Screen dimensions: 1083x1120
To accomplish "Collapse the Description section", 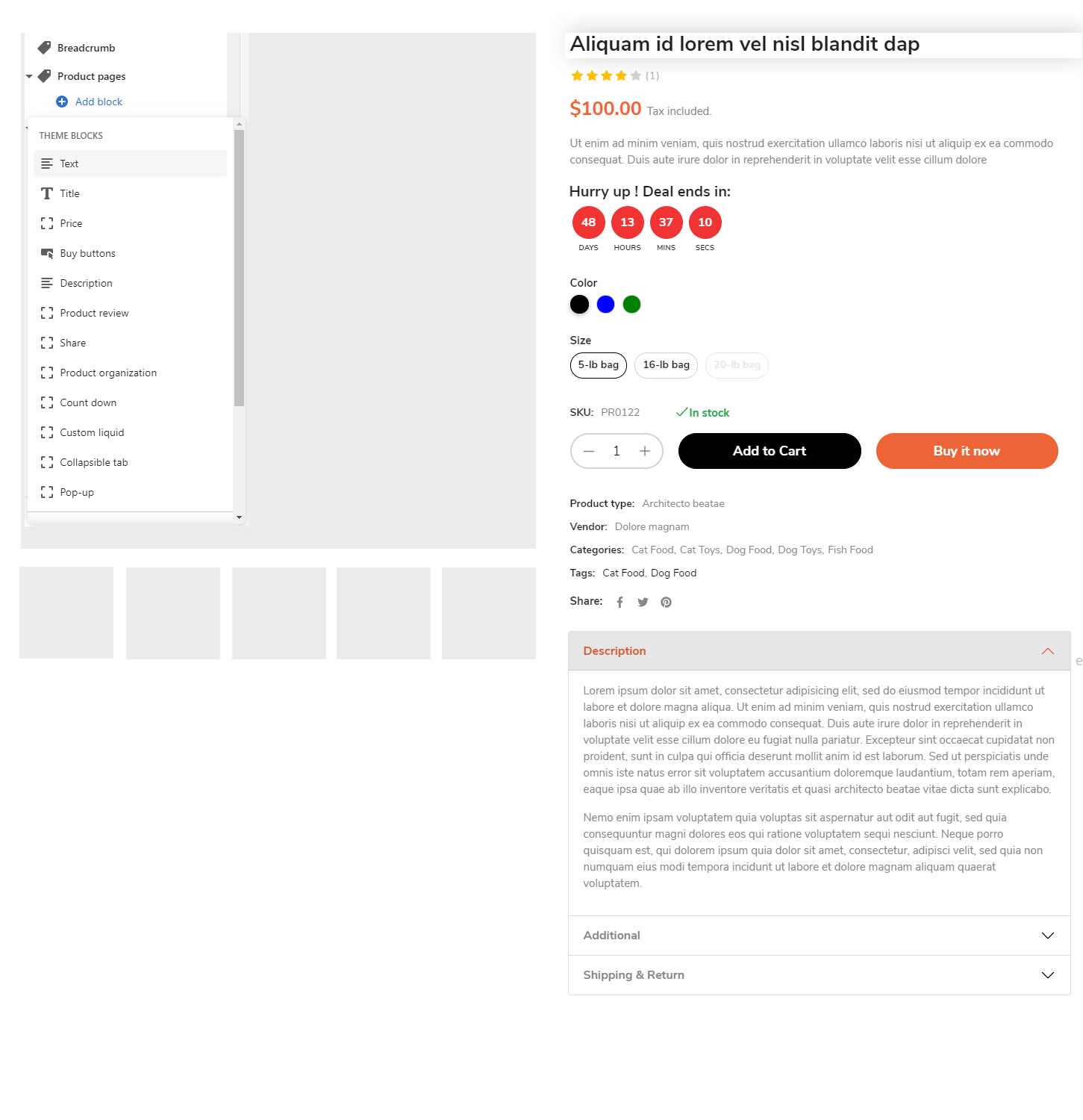I will point(1047,651).
